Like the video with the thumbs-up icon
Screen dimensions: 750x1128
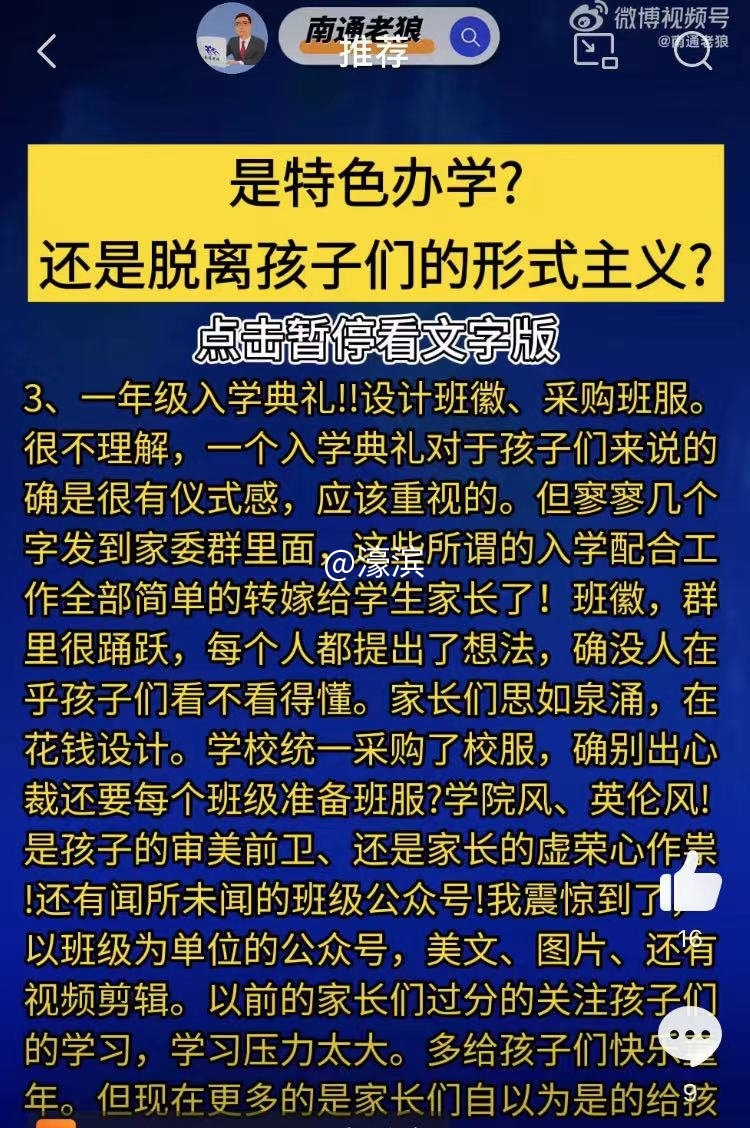coord(692,884)
